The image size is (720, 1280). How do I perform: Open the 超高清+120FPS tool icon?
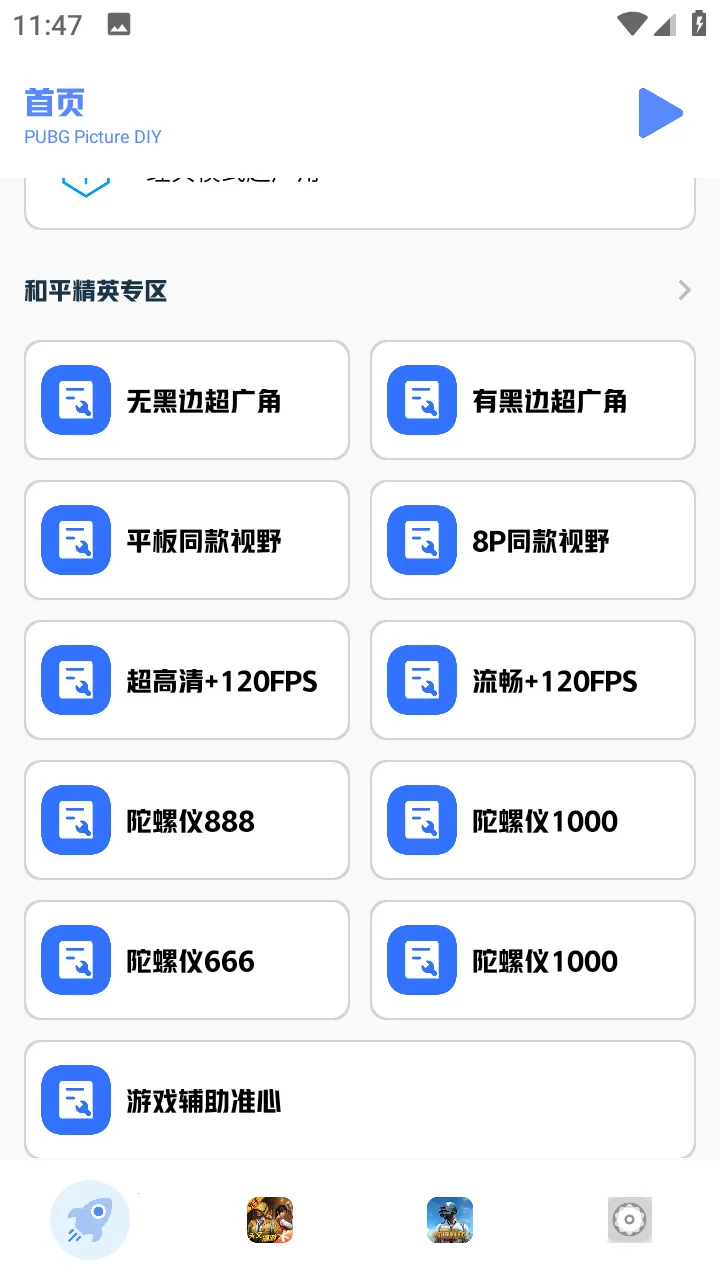point(75,679)
